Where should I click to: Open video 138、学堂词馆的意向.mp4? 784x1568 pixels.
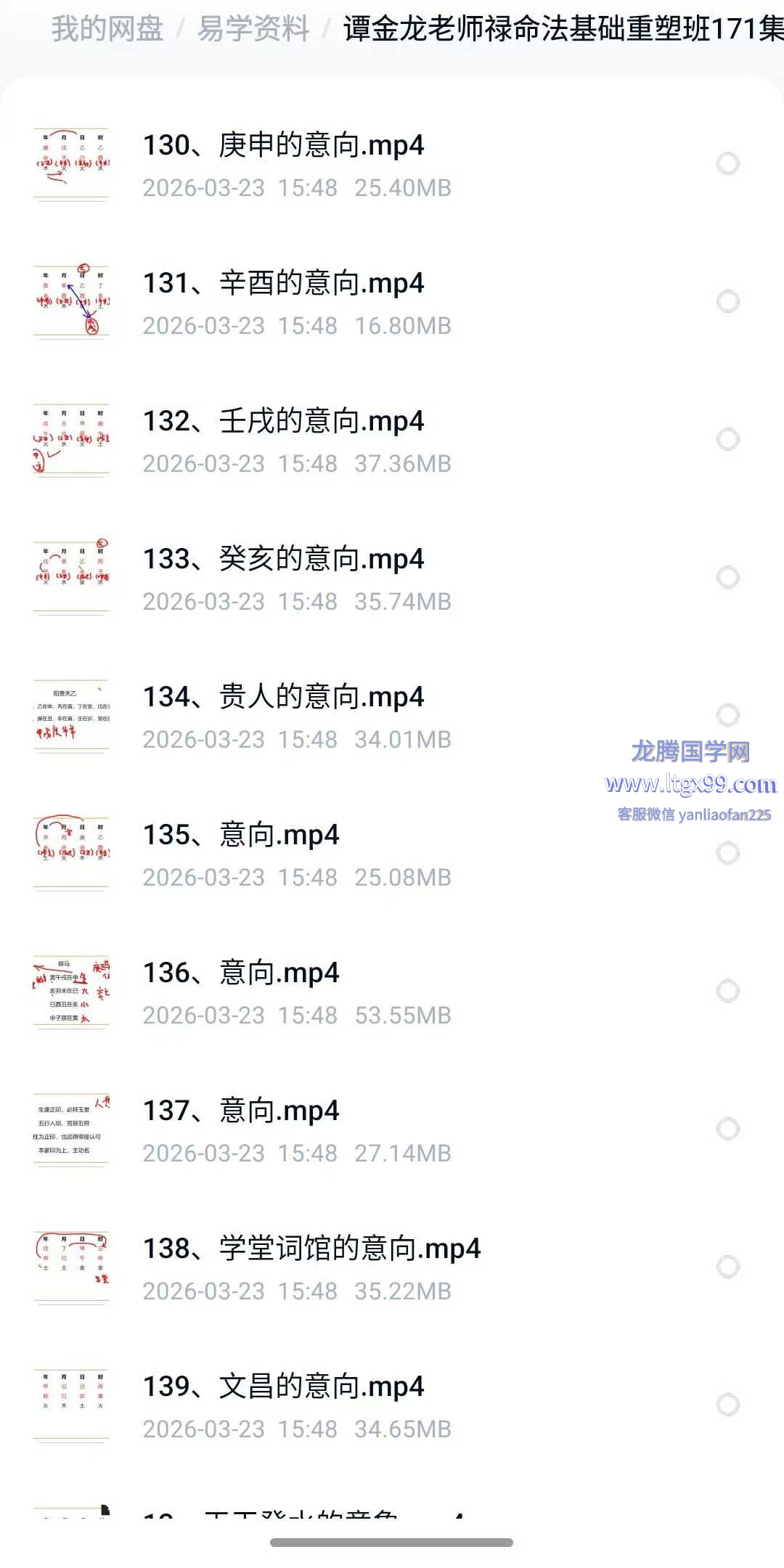311,1249
